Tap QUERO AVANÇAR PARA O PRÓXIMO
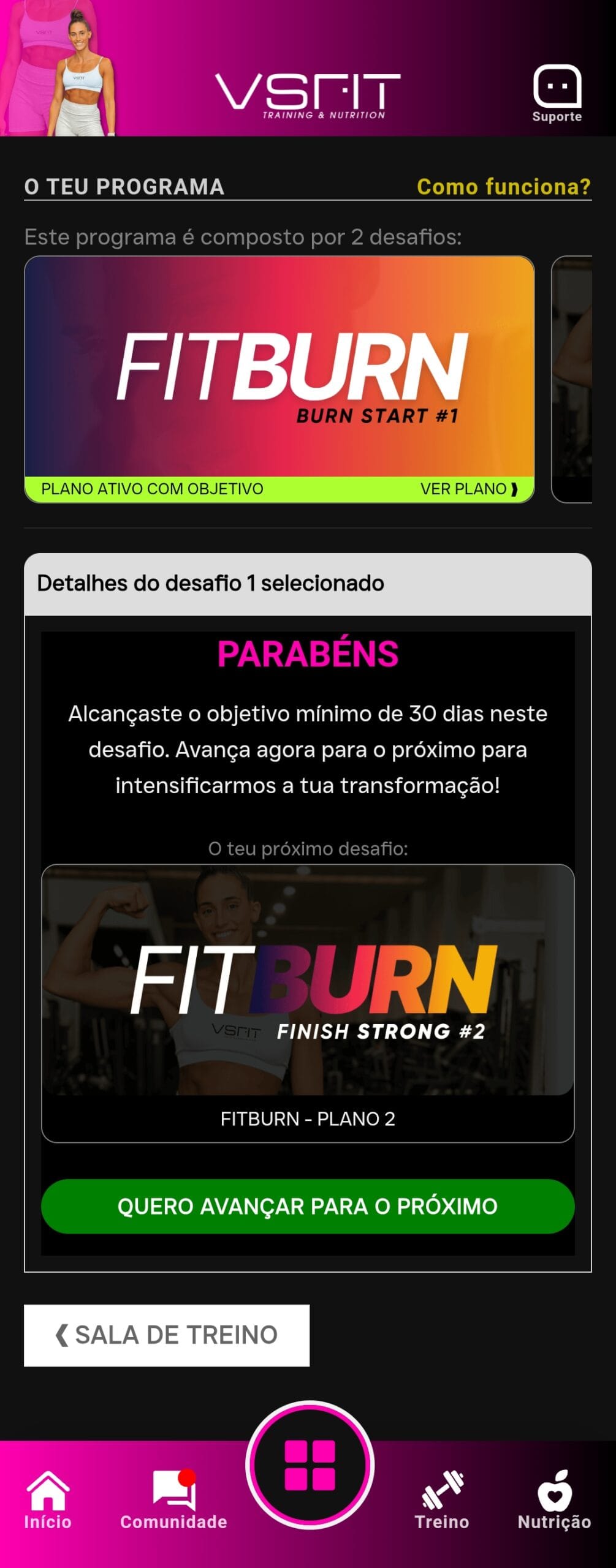 pos(308,1206)
